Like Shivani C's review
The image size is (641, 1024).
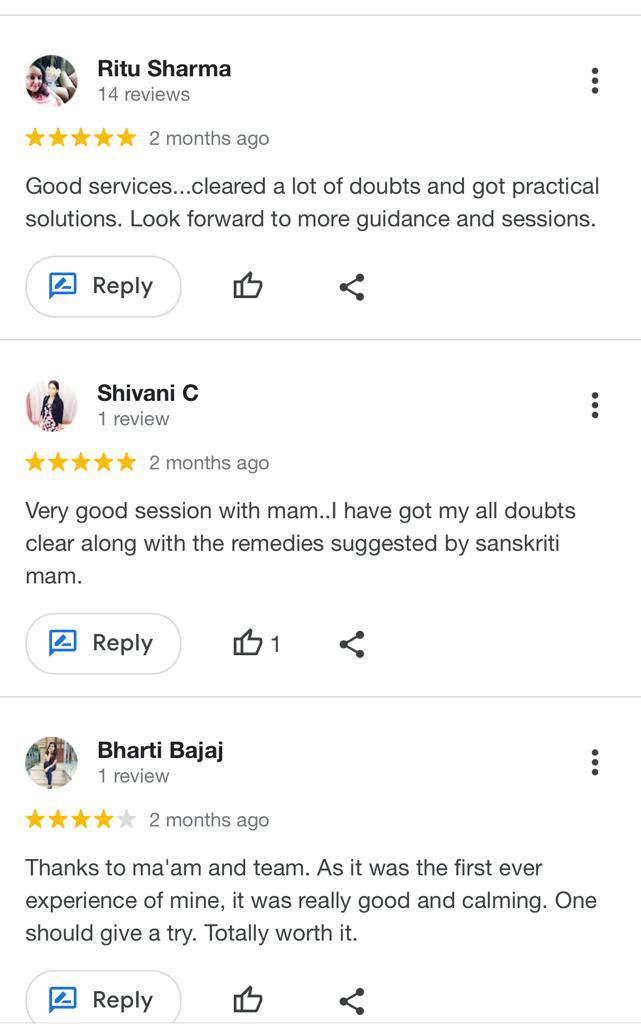(248, 644)
